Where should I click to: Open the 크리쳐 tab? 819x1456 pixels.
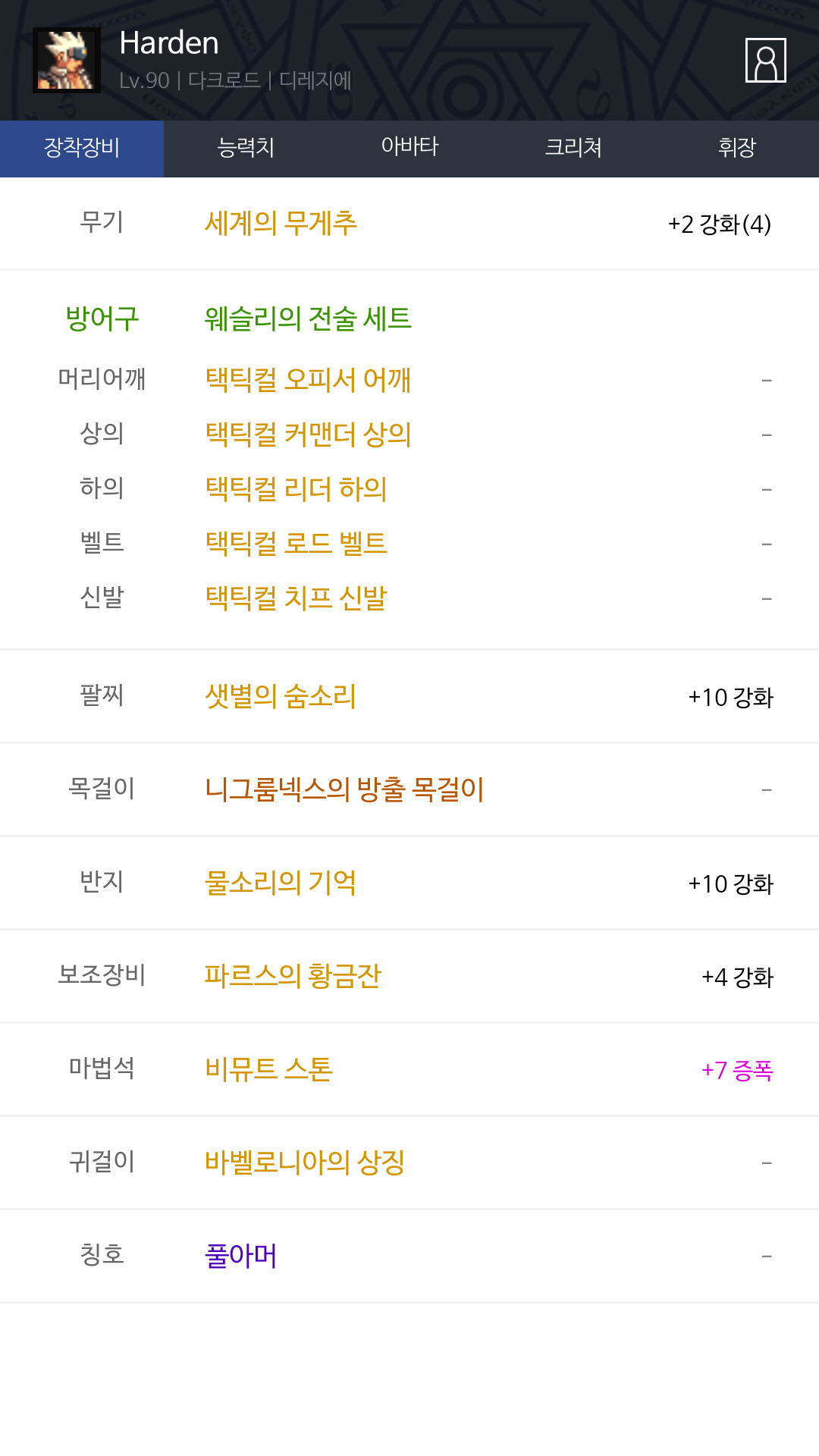(x=573, y=149)
